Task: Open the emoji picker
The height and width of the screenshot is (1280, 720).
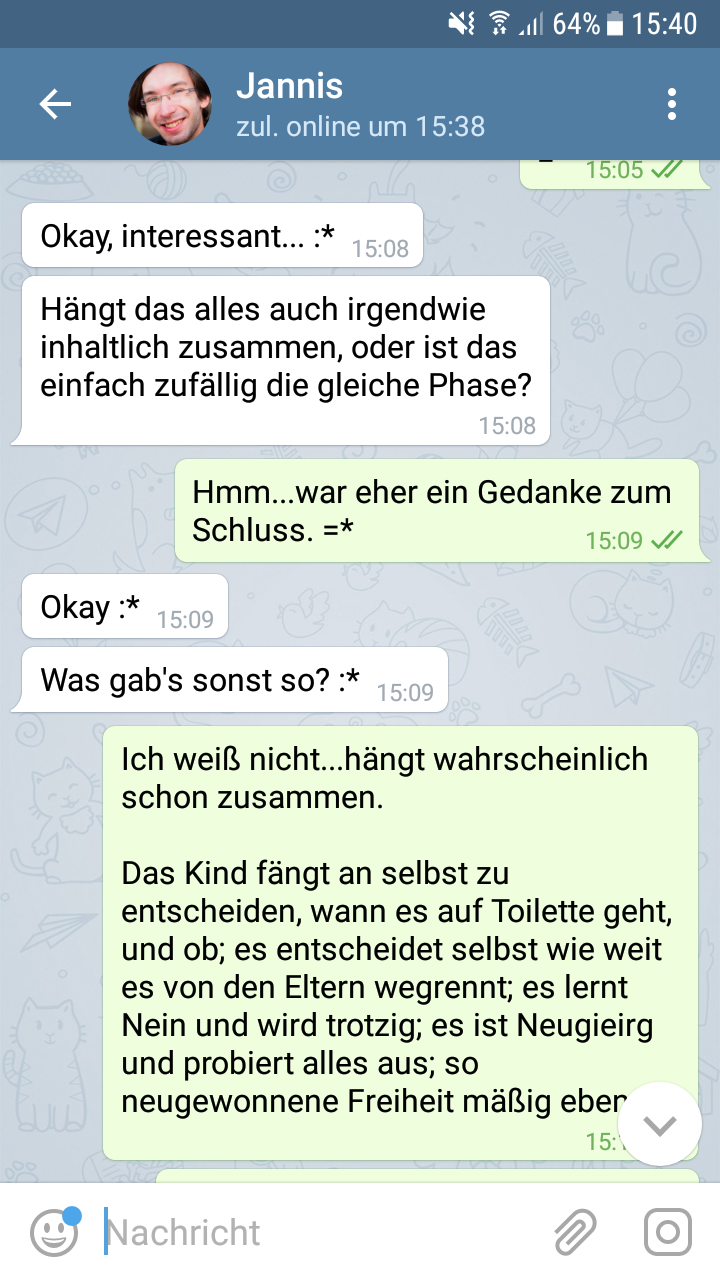Action: click(54, 1232)
